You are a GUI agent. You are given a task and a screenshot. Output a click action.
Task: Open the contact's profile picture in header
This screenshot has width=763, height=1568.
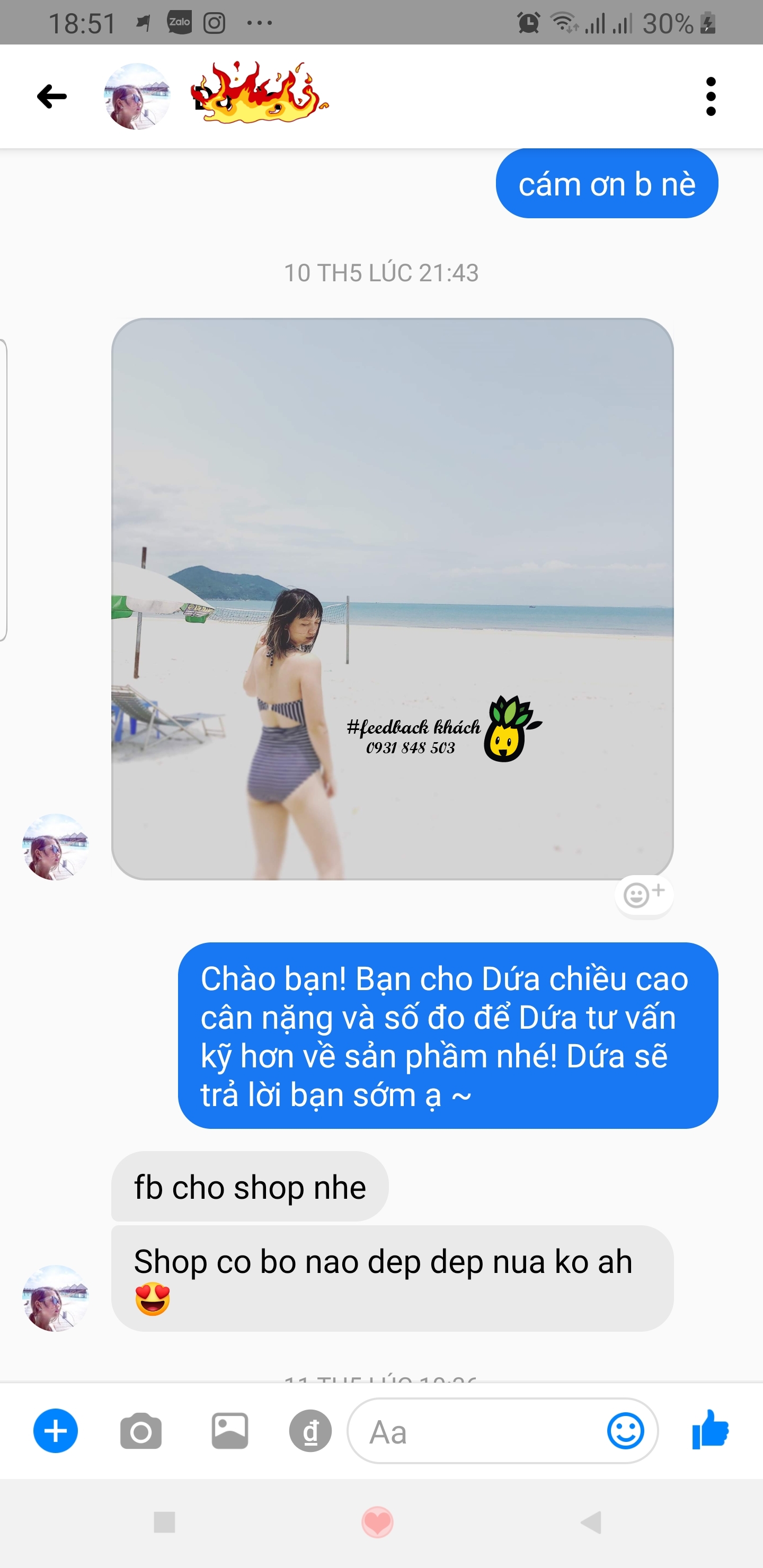pyautogui.click(x=136, y=96)
